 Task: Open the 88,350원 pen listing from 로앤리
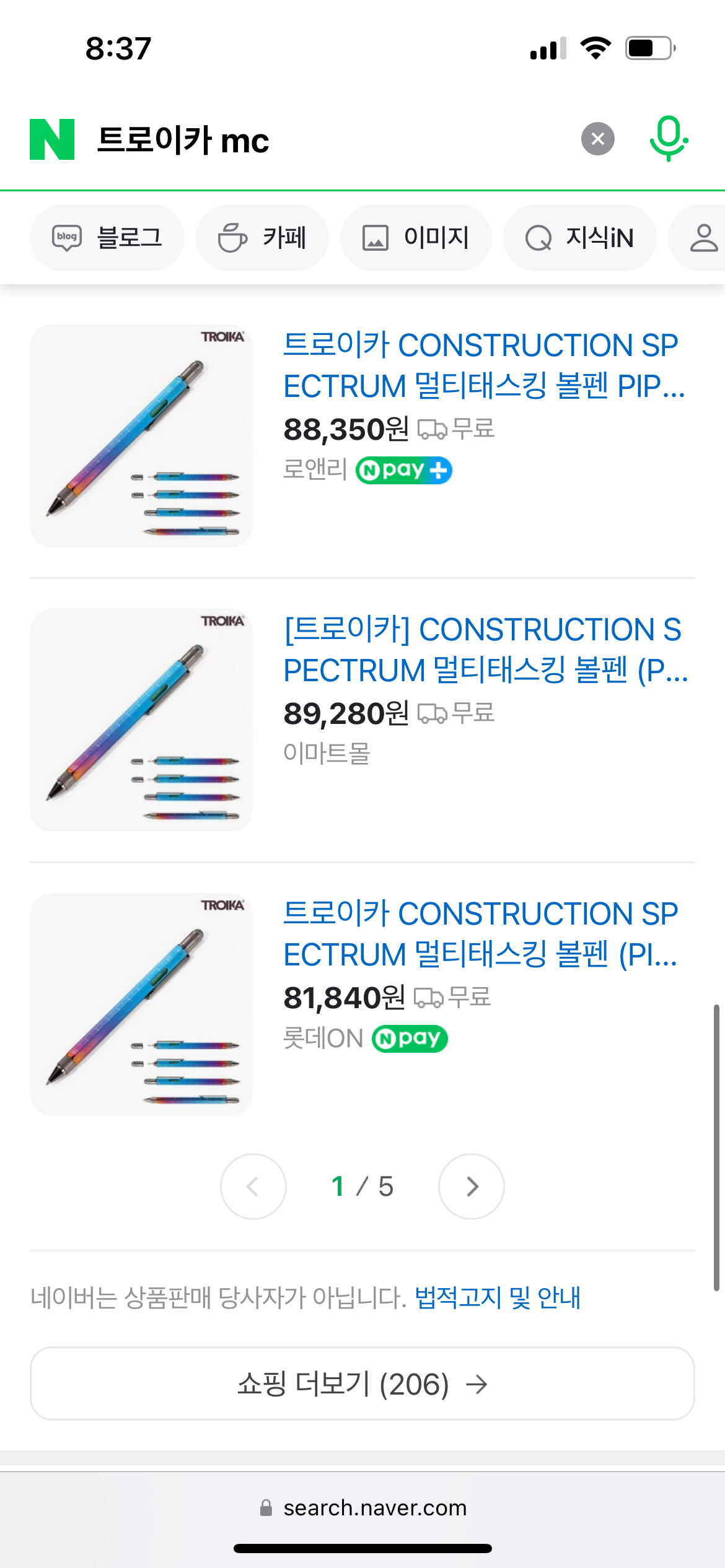pyautogui.click(x=483, y=365)
